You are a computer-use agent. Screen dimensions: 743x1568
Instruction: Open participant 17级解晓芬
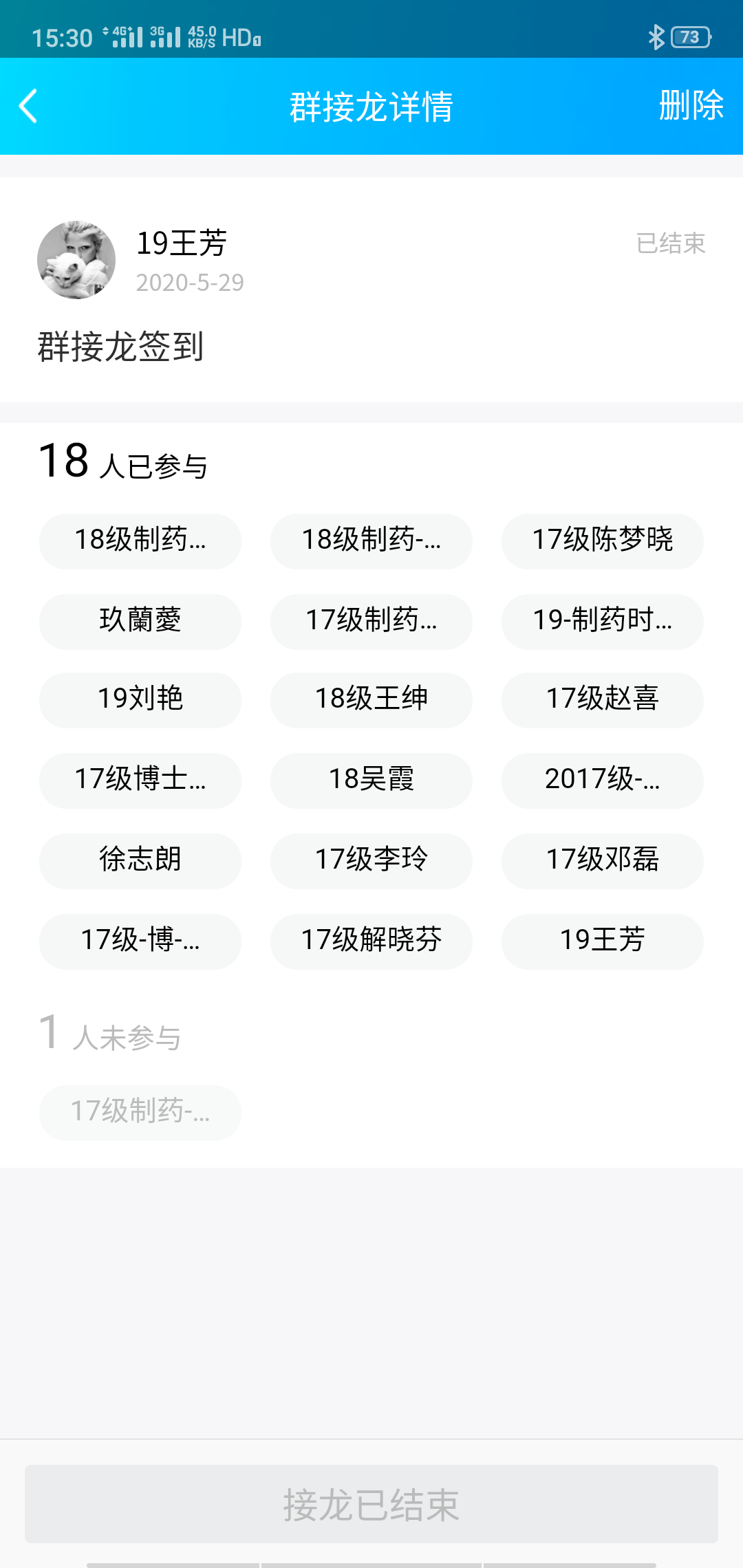coord(371,941)
